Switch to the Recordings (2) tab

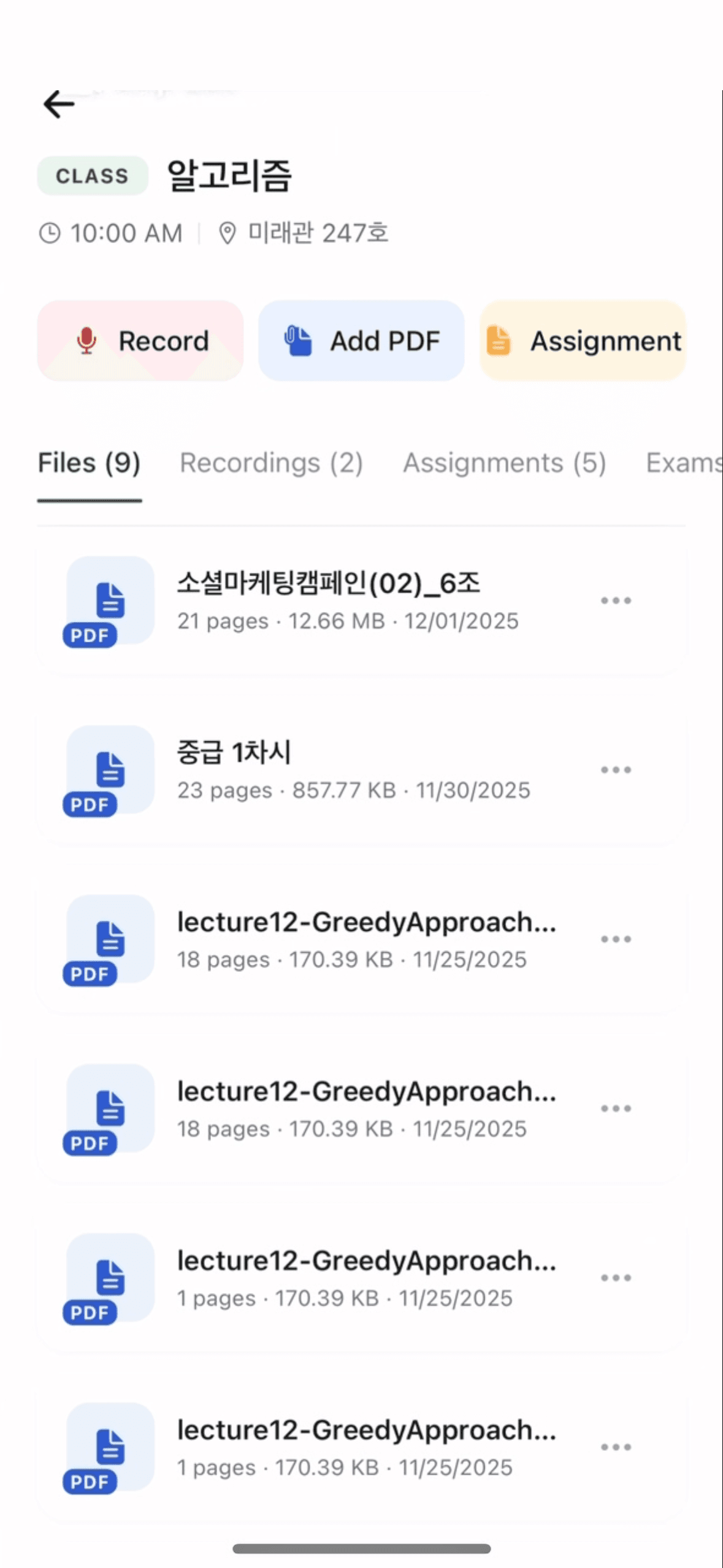click(271, 463)
